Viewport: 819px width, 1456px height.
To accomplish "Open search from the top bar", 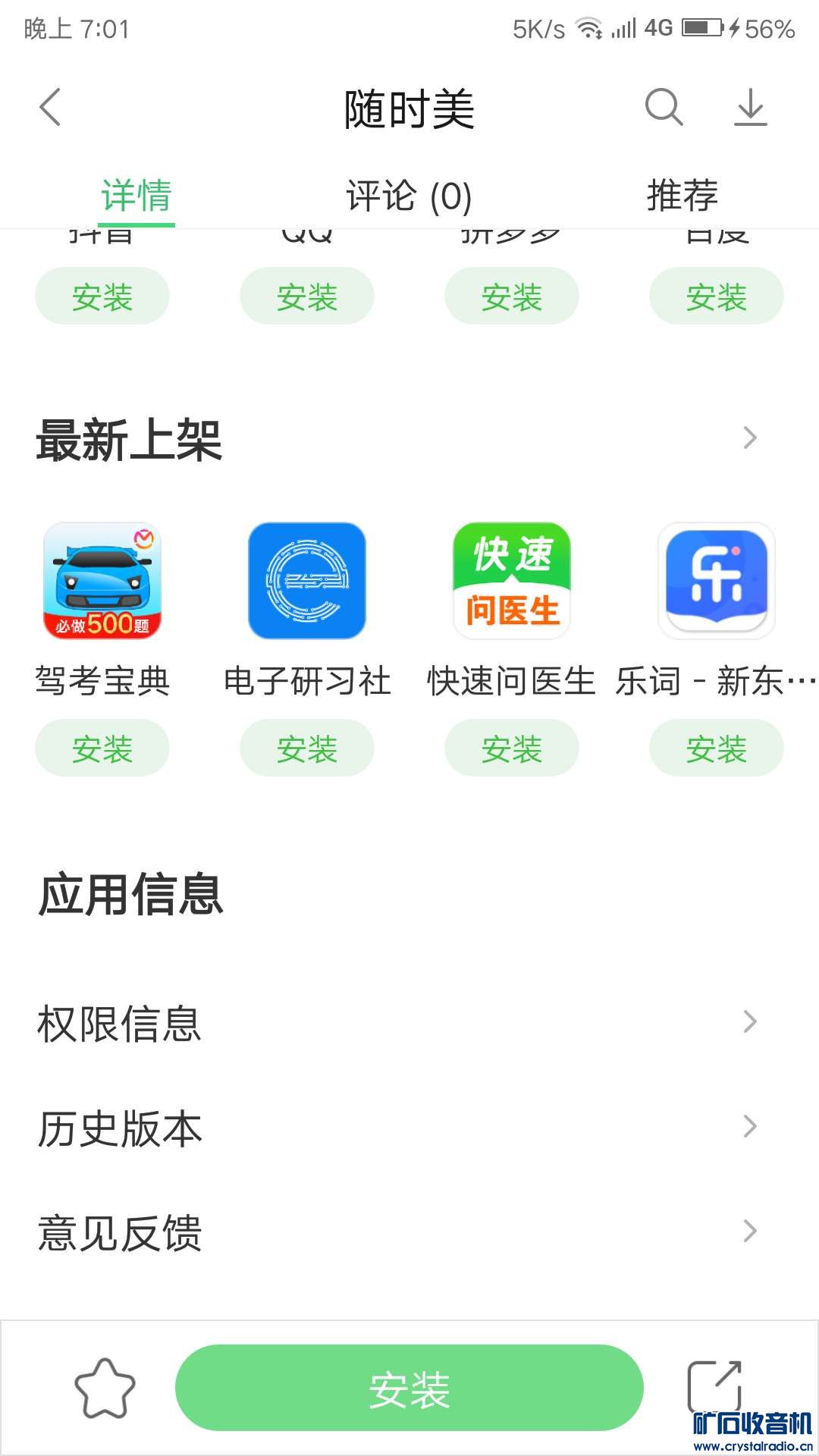I will (664, 107).
